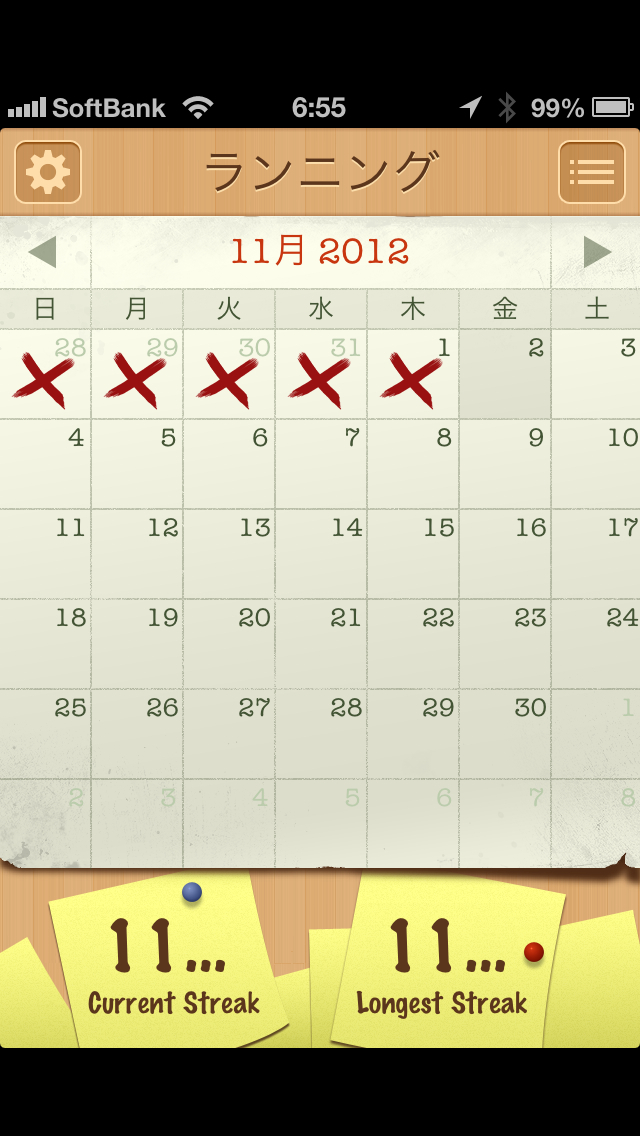
Task: Go to the previous month
Action: (x=43, y=252)
